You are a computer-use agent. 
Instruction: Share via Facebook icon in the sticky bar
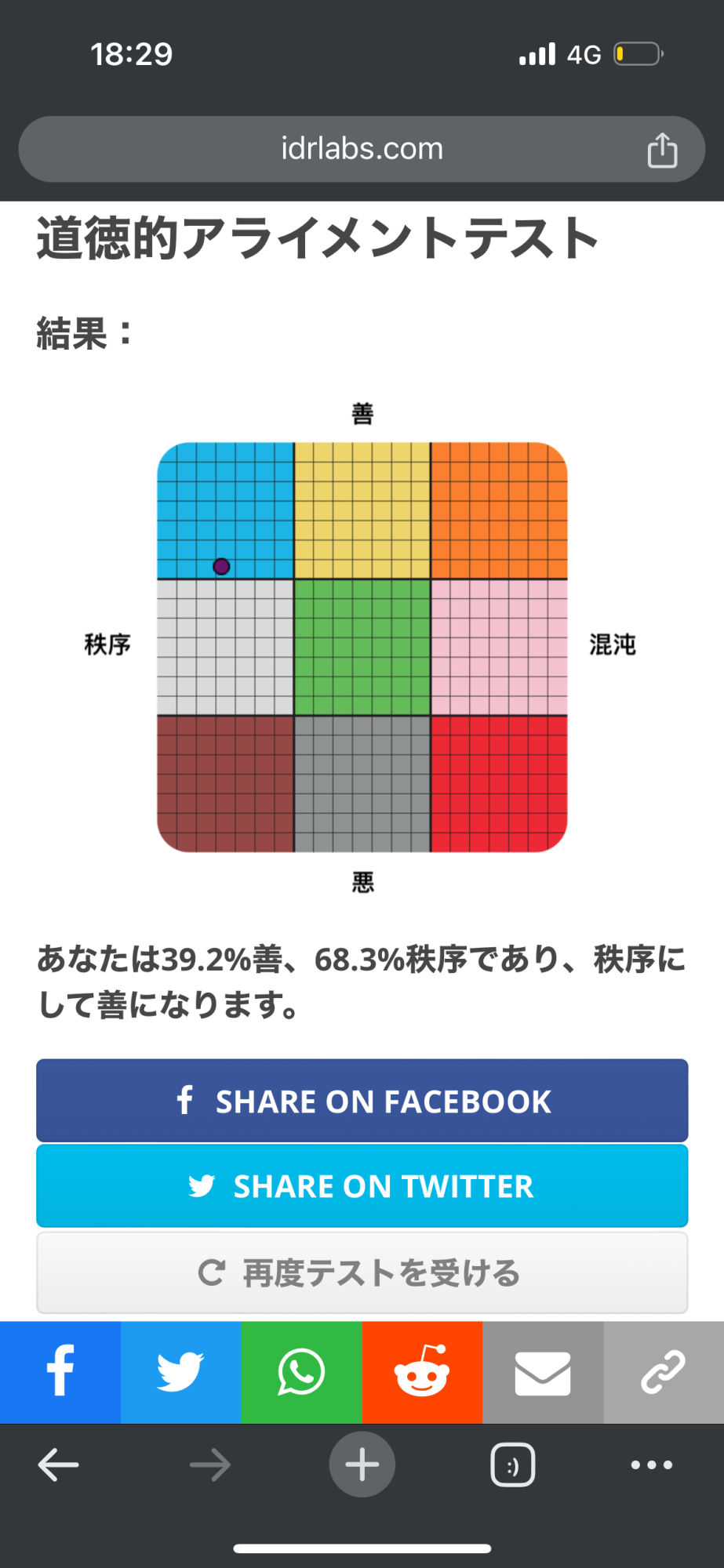click(x=60, y=1372)
